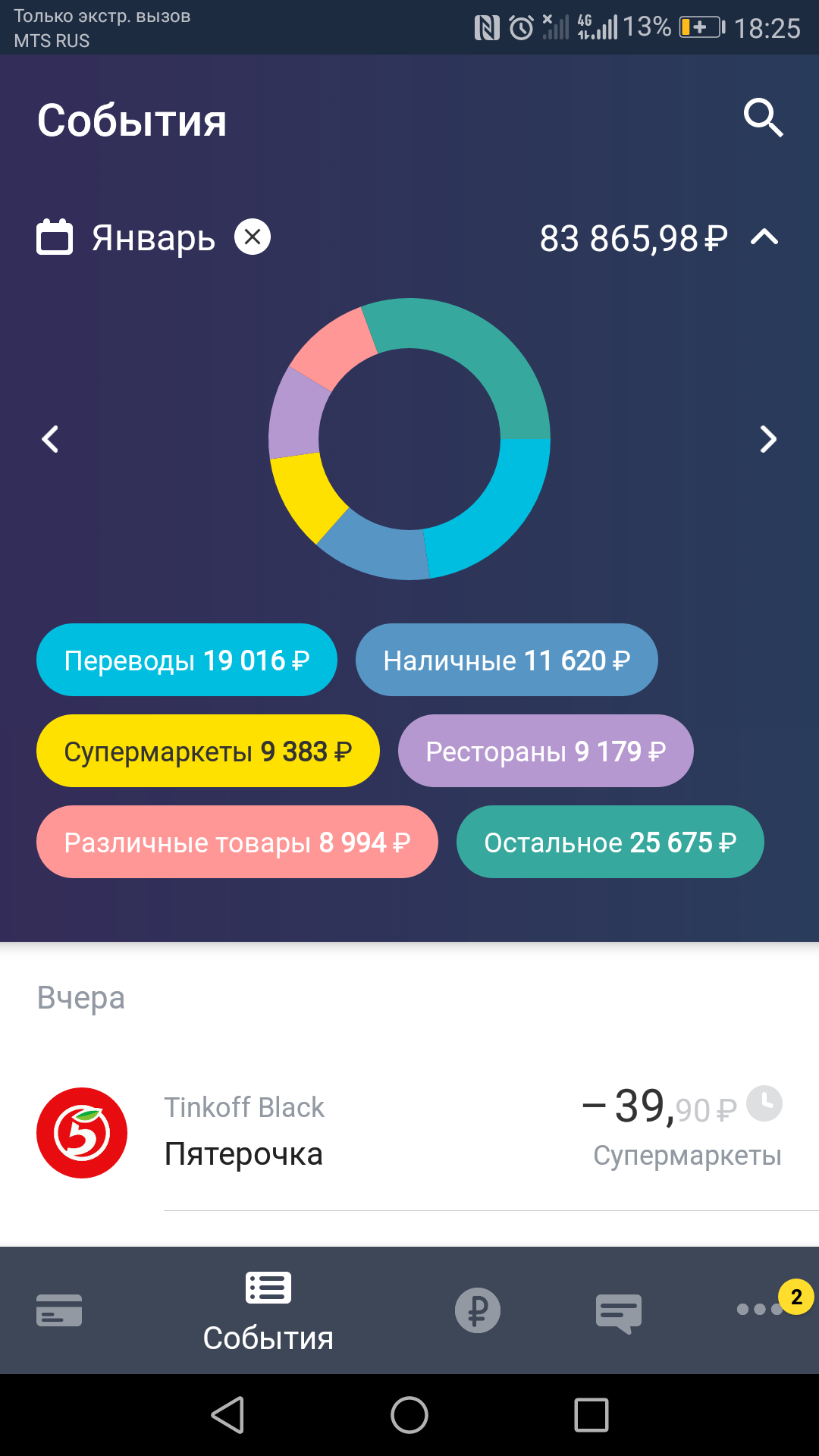Image resolution: width=819 pixels, height=1456 pixels.
Task: Clear the Январь period filter
Action: (253, 237)
